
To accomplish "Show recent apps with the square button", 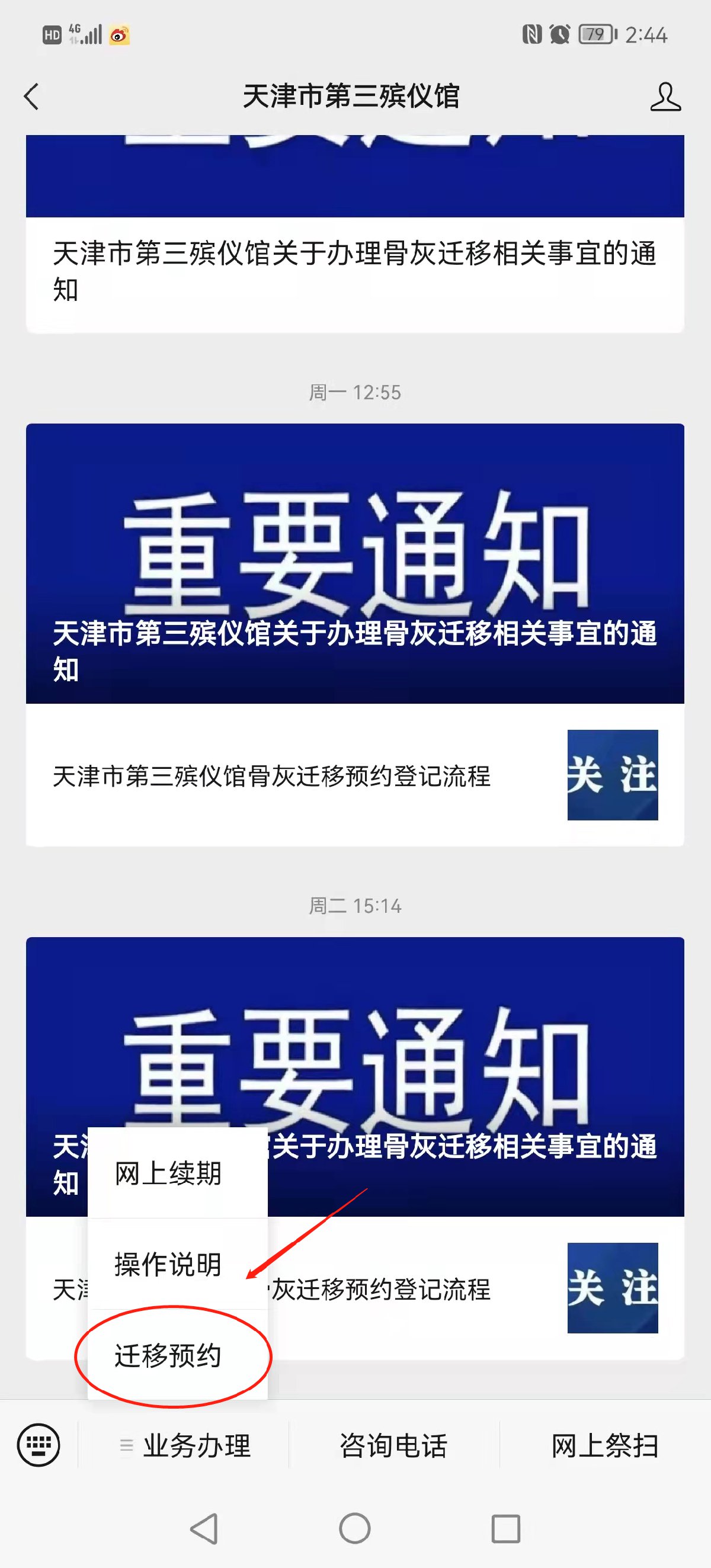I will pyautogui.click(x=505, y=1528).
